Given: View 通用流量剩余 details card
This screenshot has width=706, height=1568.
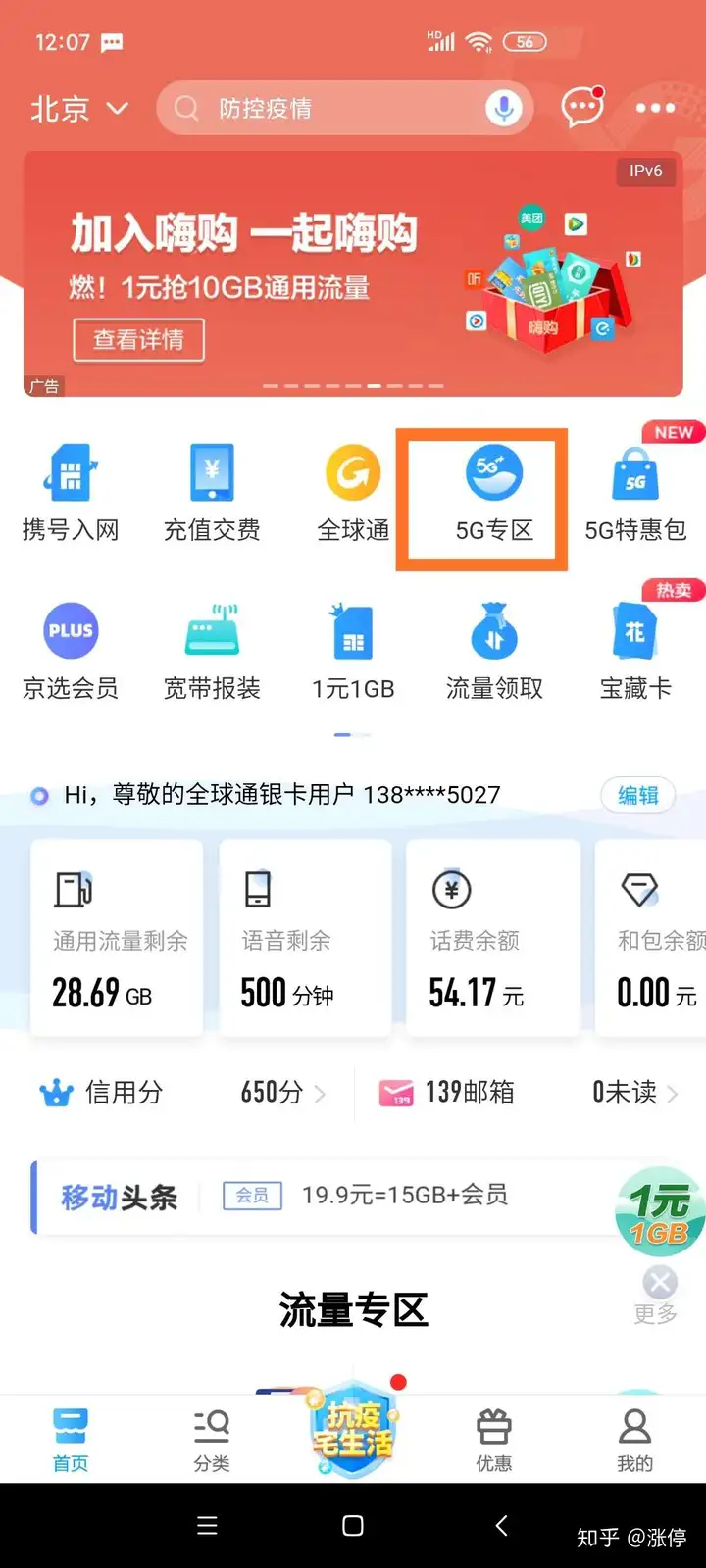Looking at the screenshot, I should (118, 937).
